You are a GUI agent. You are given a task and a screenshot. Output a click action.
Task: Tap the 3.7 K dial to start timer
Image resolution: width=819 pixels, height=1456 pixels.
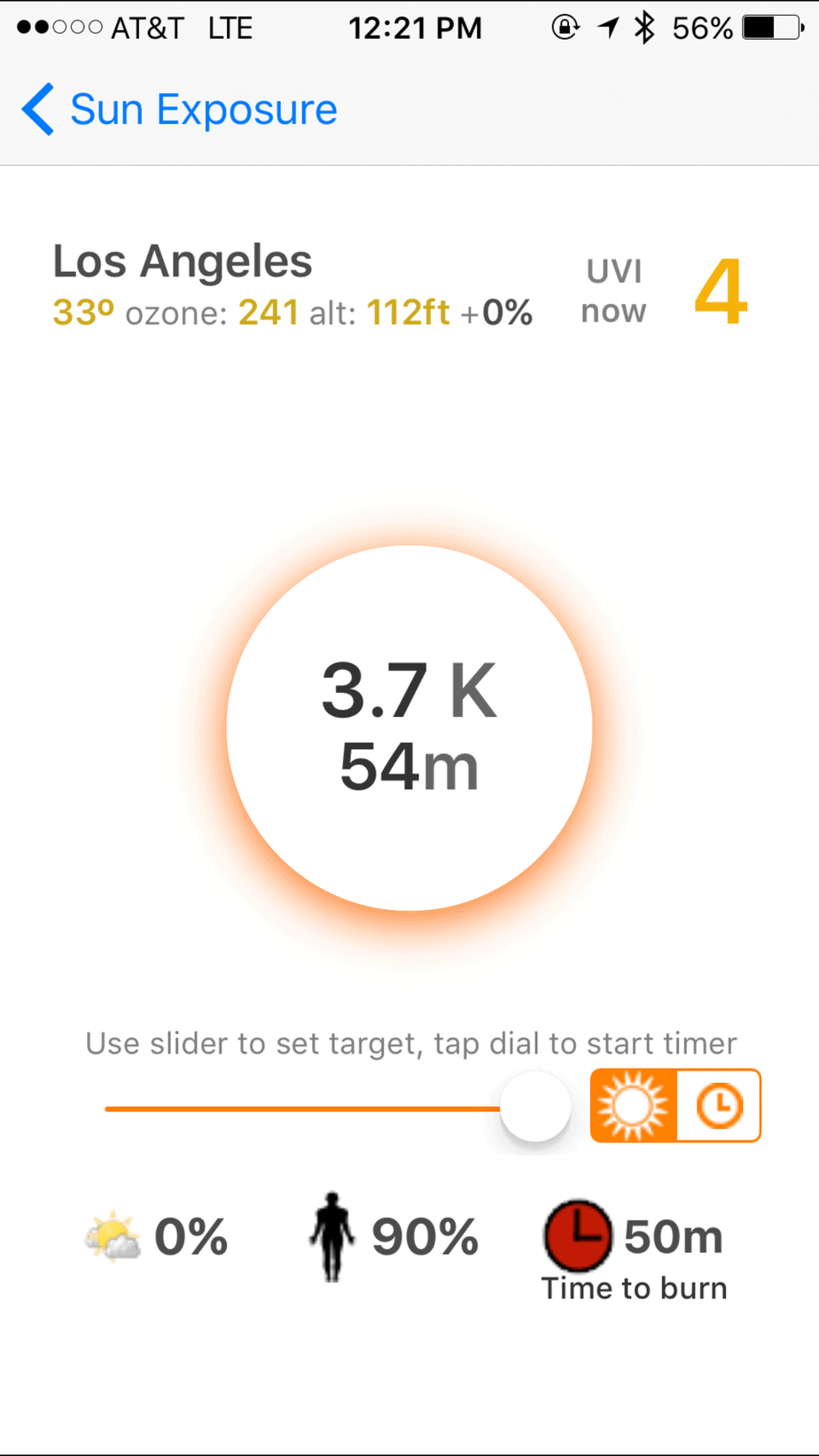click(x=409, y=728)
